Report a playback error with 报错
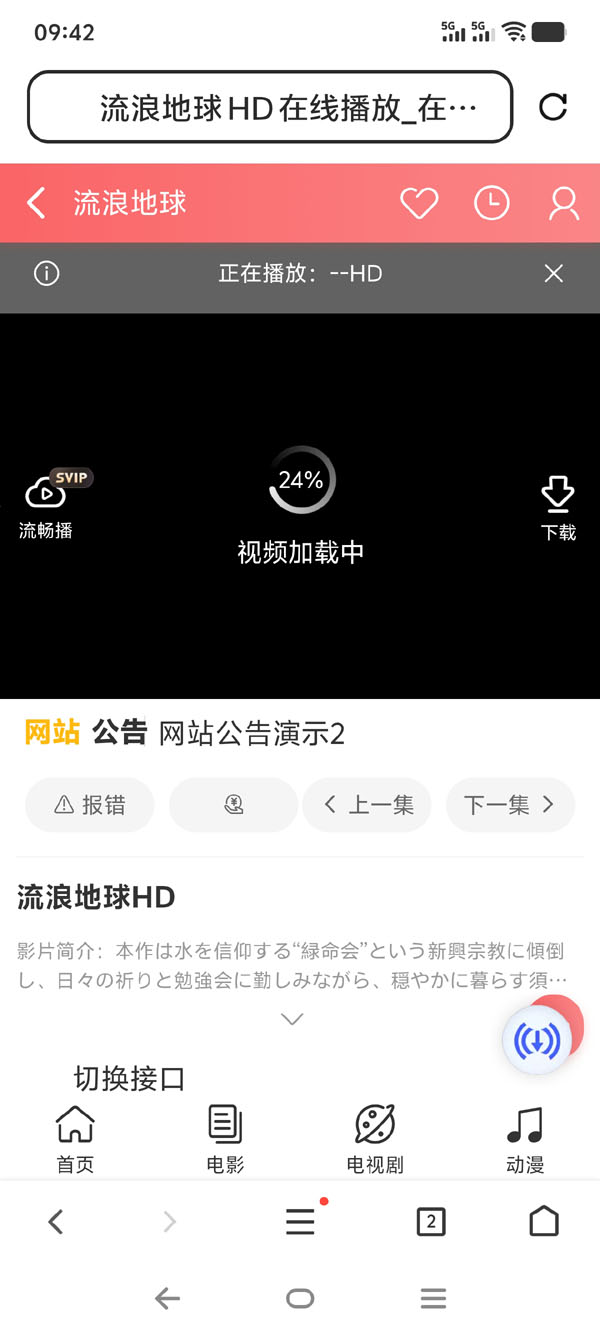Screen dimensions: 600x1333 coord(90,805)
